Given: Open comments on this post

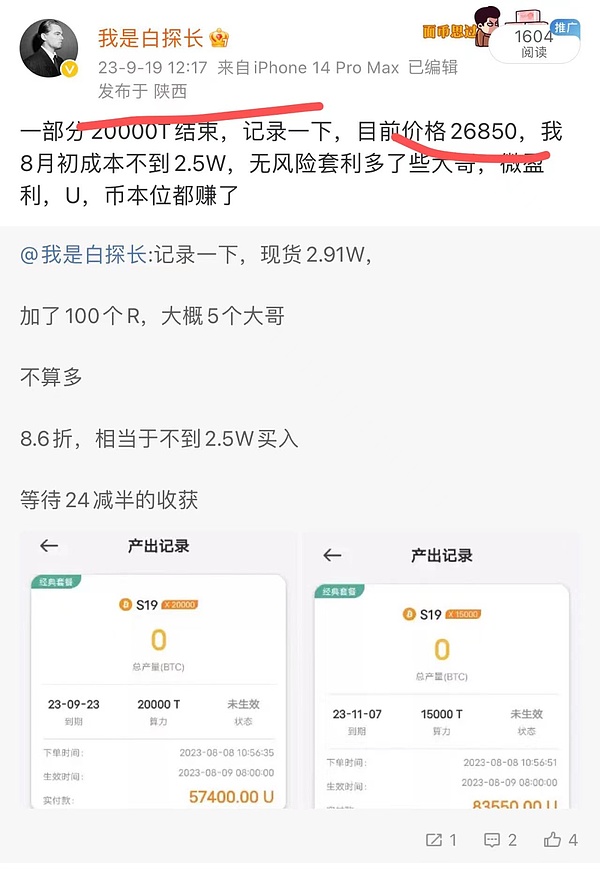Looking at the screenshot, I should (499, 840).
